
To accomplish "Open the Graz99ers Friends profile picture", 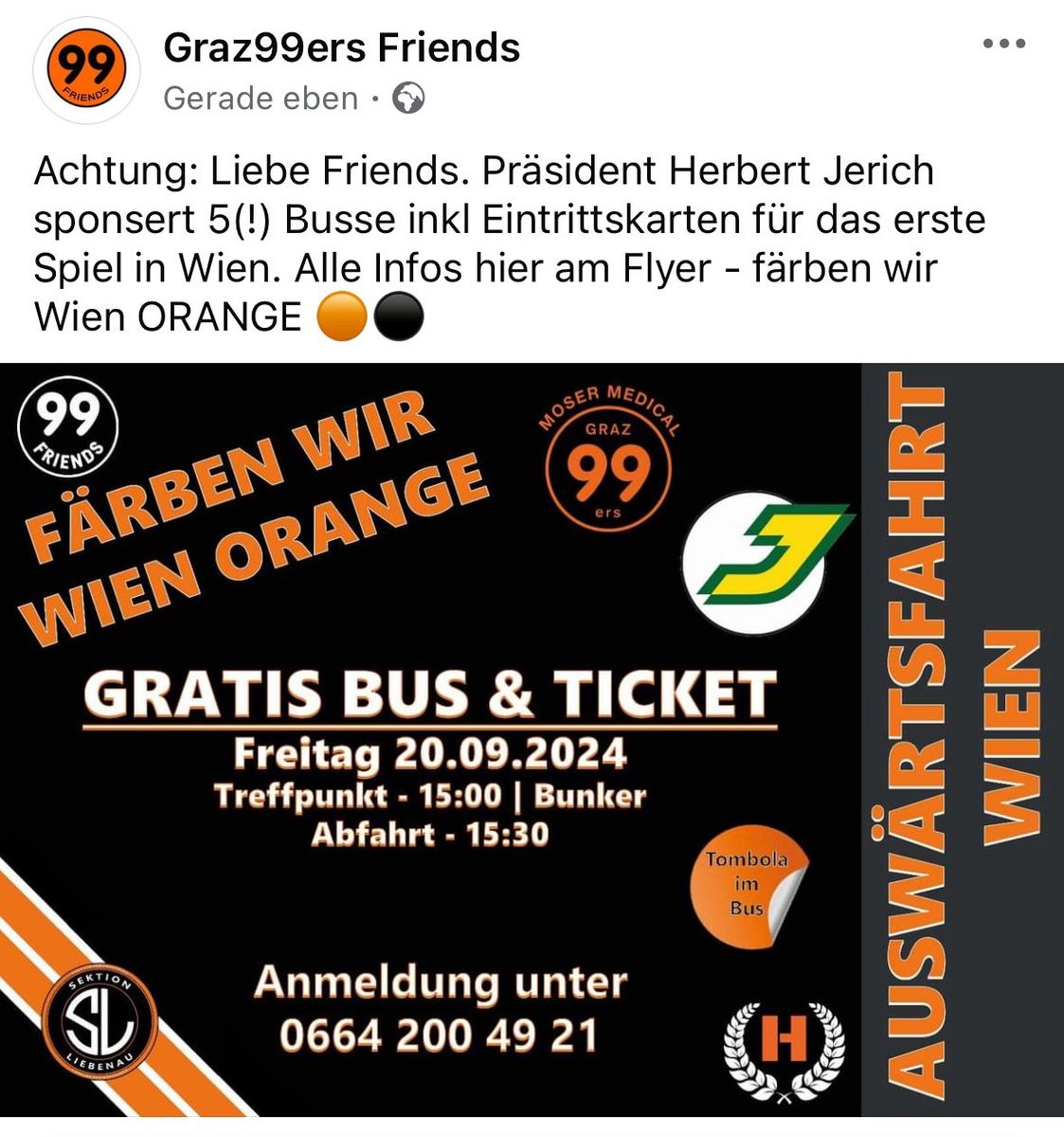I will (x=87, y=70).
